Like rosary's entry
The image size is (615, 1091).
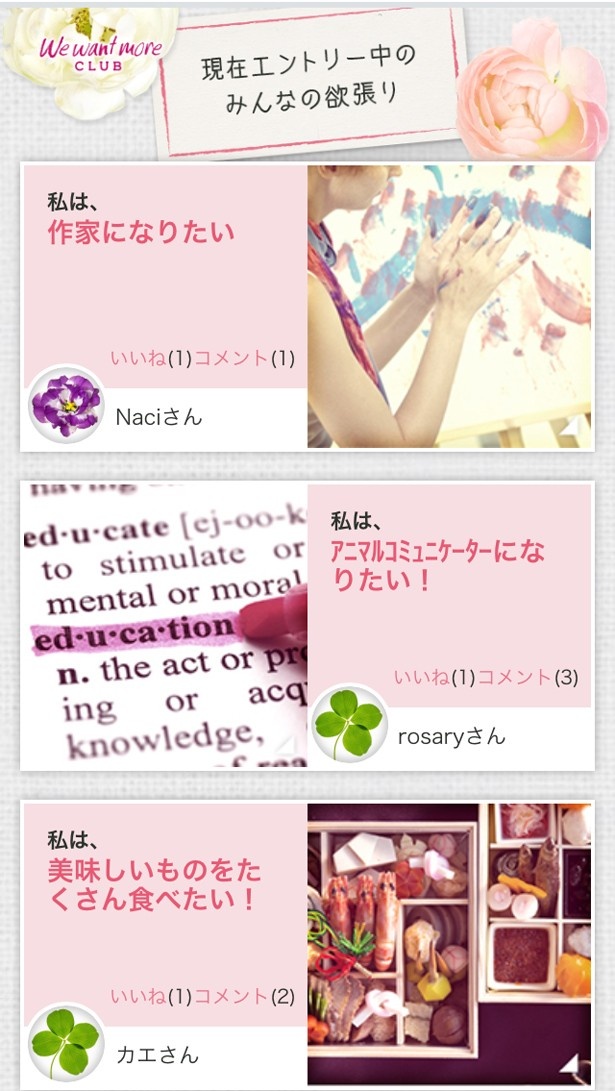coord(434,678)
